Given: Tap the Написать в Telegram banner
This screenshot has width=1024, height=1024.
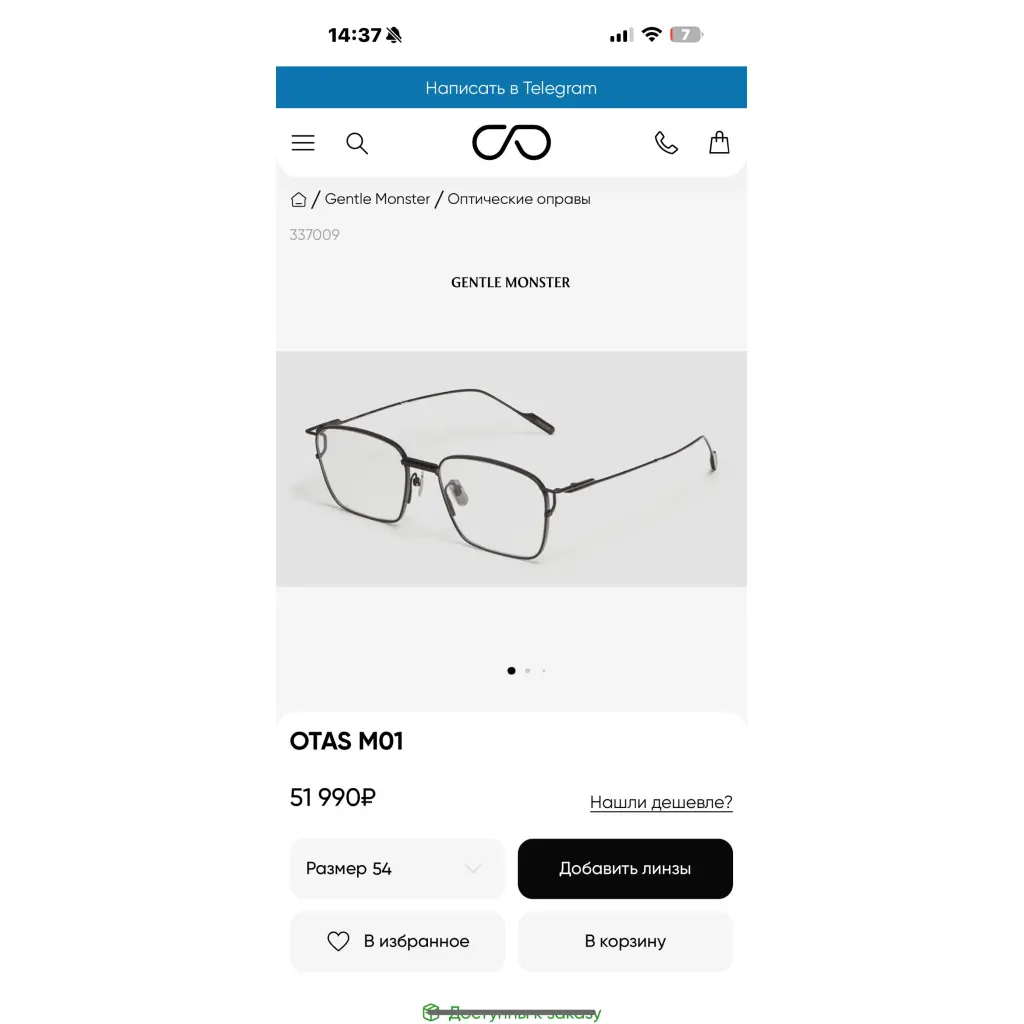Looking at the screenshot, I should point(511,88).
